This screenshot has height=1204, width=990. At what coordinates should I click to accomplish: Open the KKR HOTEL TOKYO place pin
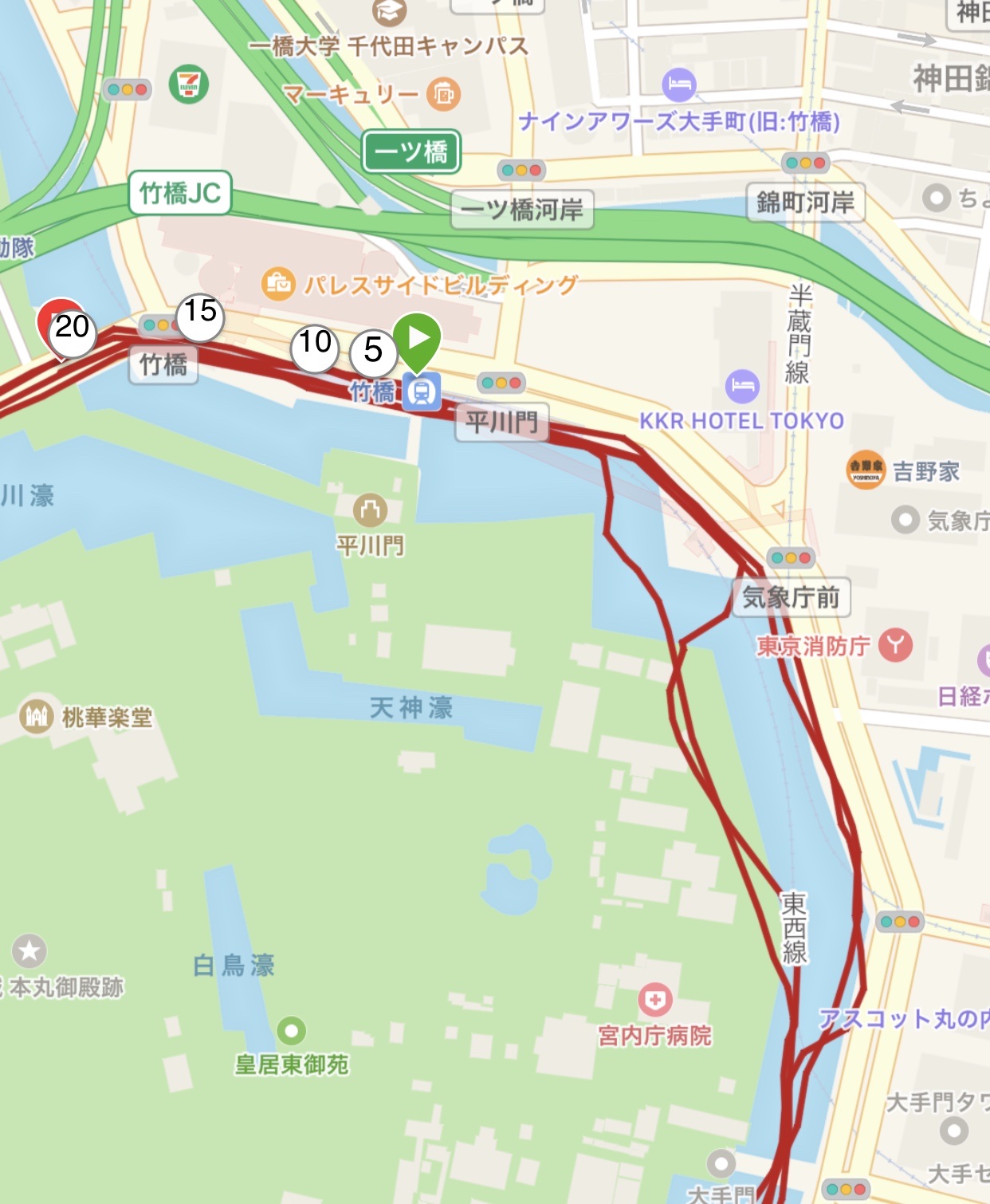pyautogui.click(x=742, y=386)
